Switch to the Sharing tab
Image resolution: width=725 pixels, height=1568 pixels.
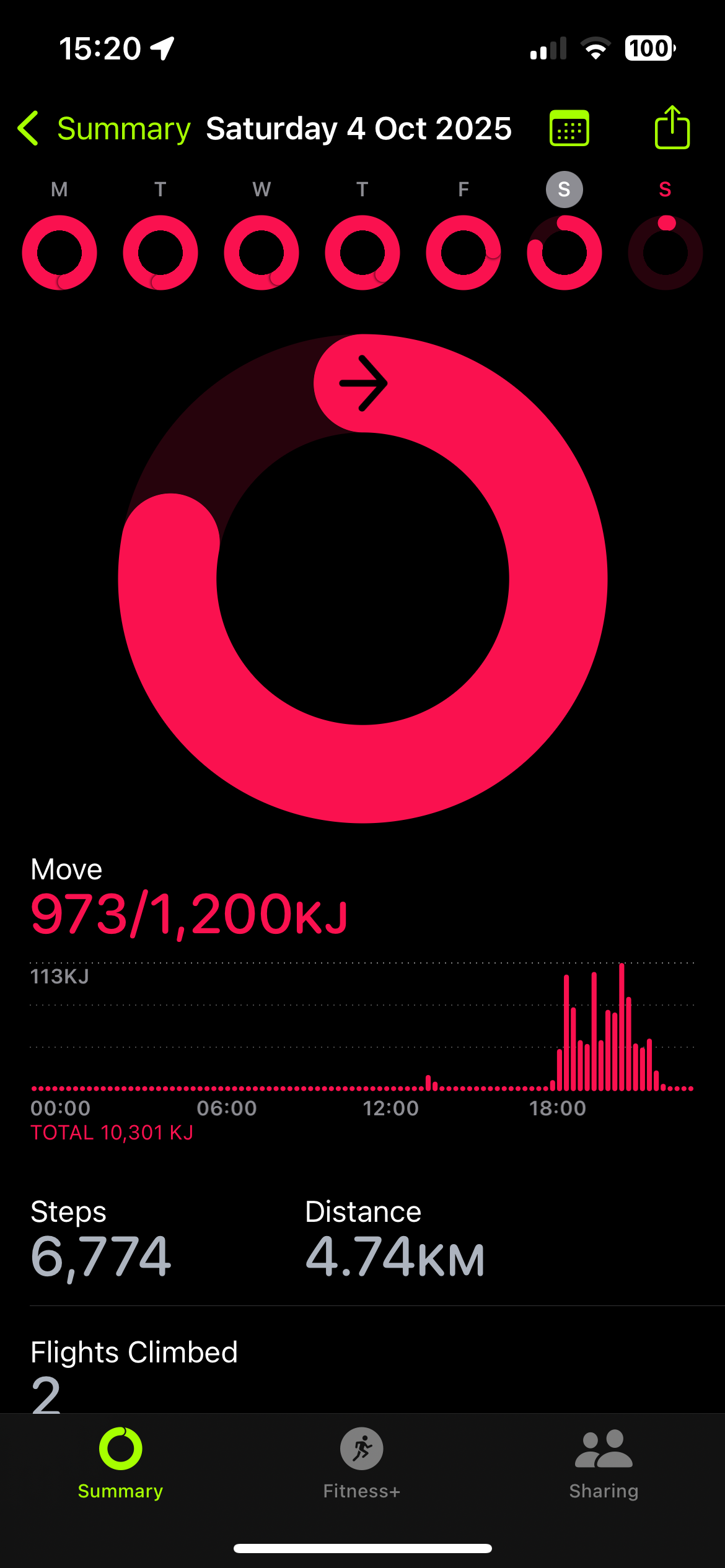(x=604, y=1463)
